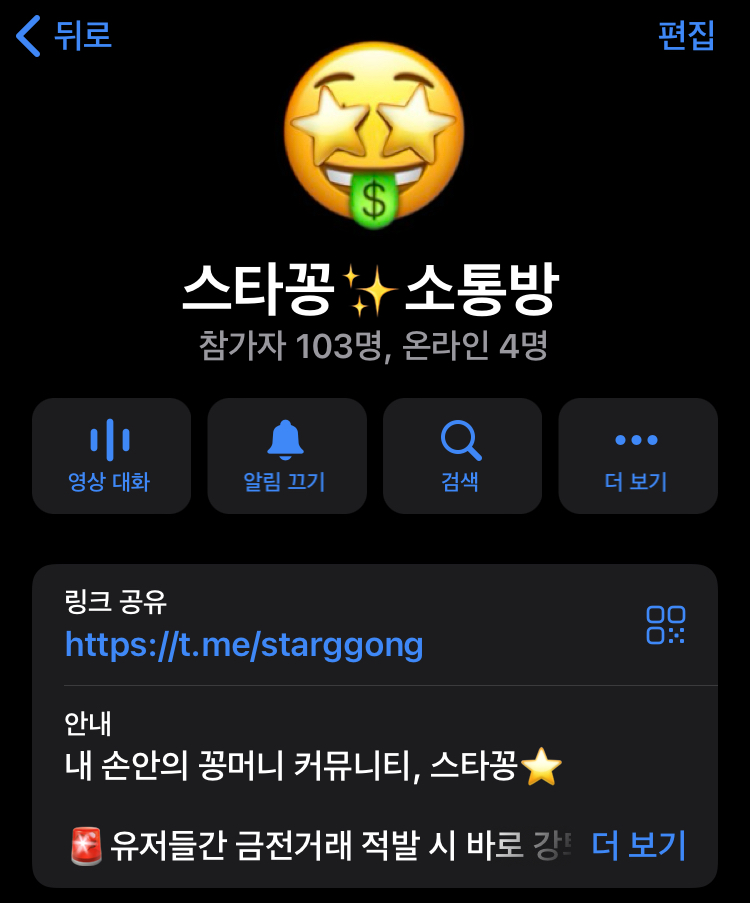Open the group's emoji profile picture
Image resolution: width=750 pixels, height=903 pixels.
tap(374, 135)
